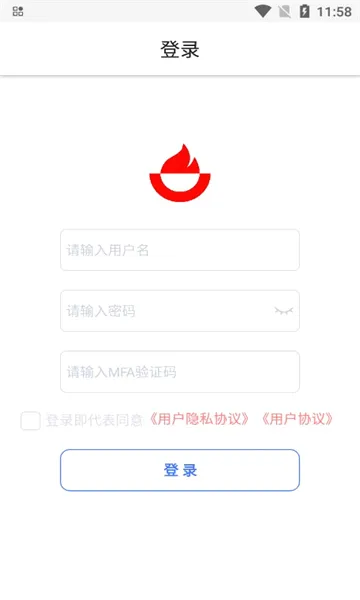Open the 《用户隐私协议》 link
This screenshot has width=360, height=600.
tap(199, 419)
